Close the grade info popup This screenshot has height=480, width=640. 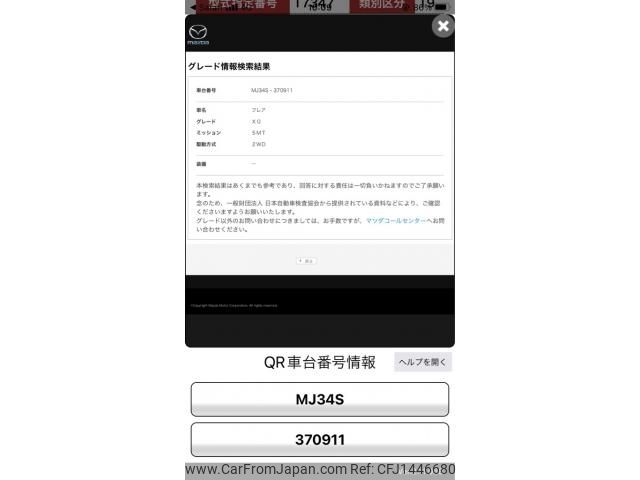pos(443,26)
